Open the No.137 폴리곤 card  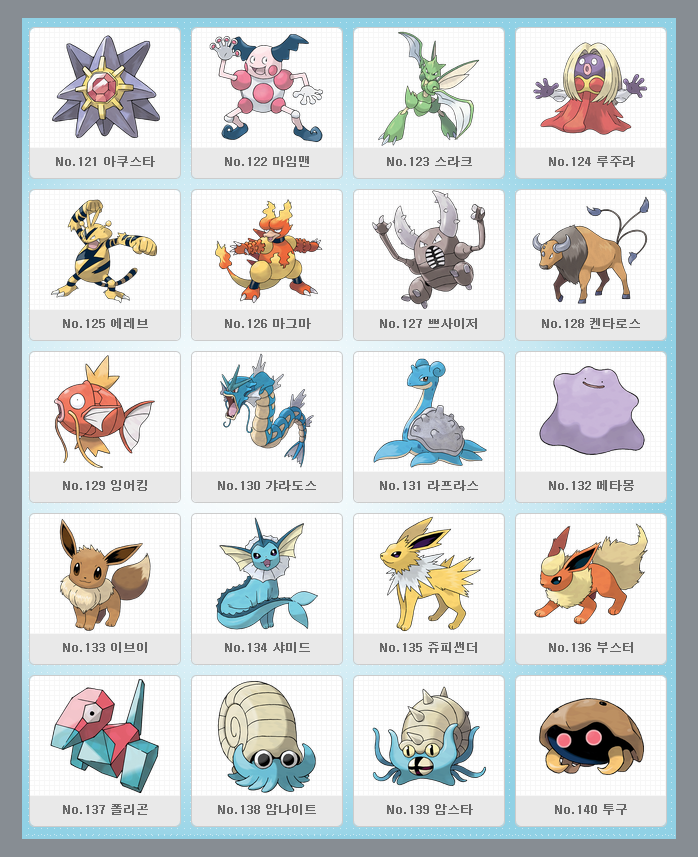tap(105, 750)
